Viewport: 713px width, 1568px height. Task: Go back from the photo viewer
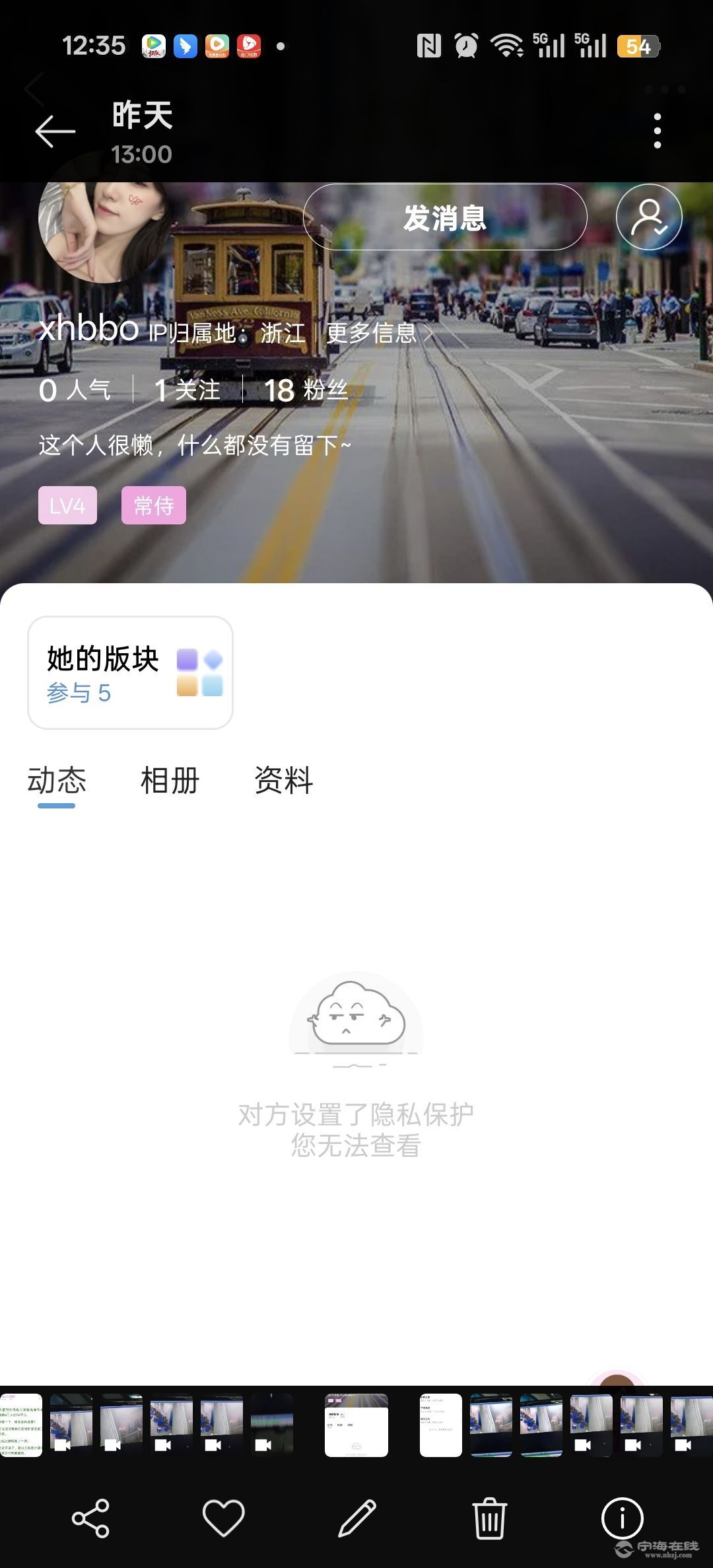55,131
